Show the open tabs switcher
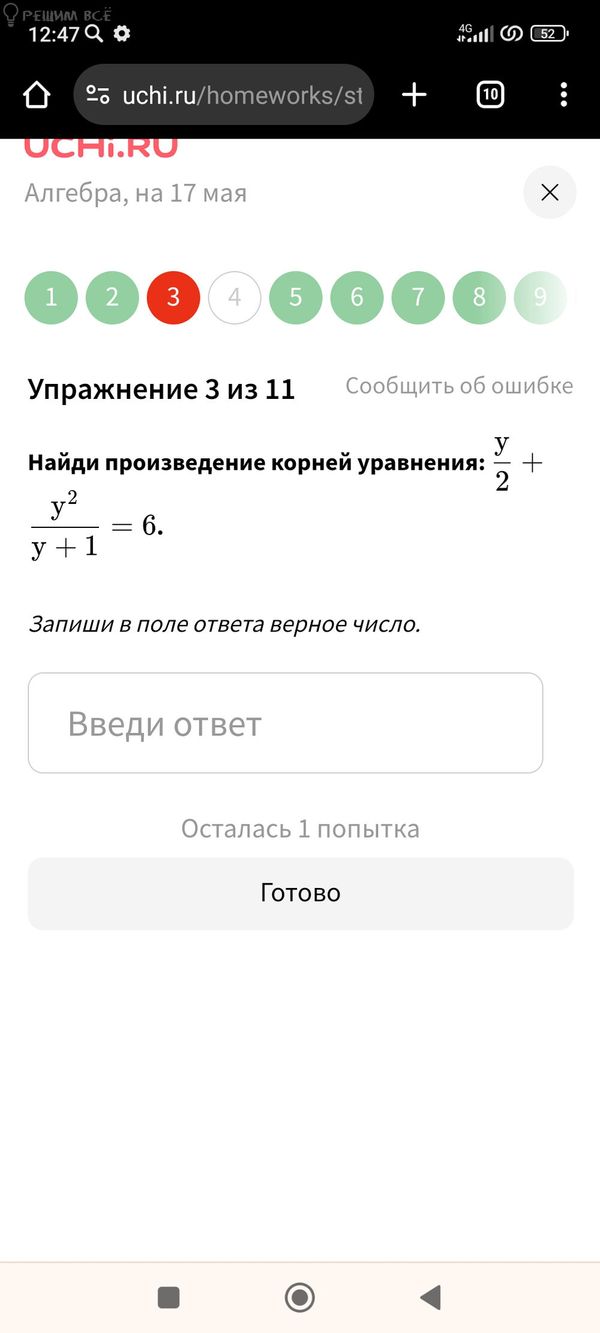This screenshot has height=1333, width=600. click(490, 95)
